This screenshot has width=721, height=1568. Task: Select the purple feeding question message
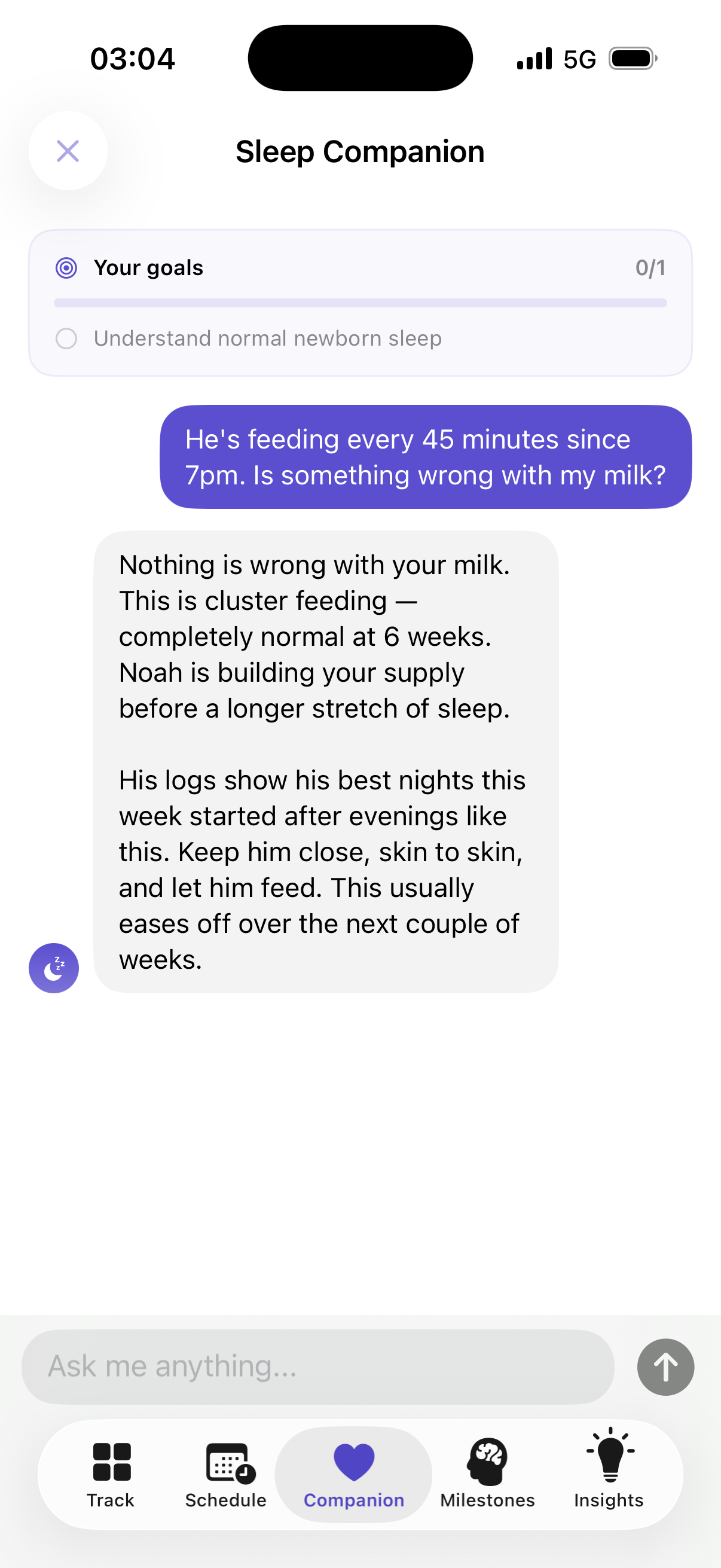pyautogui.click(x=426, y=456)
